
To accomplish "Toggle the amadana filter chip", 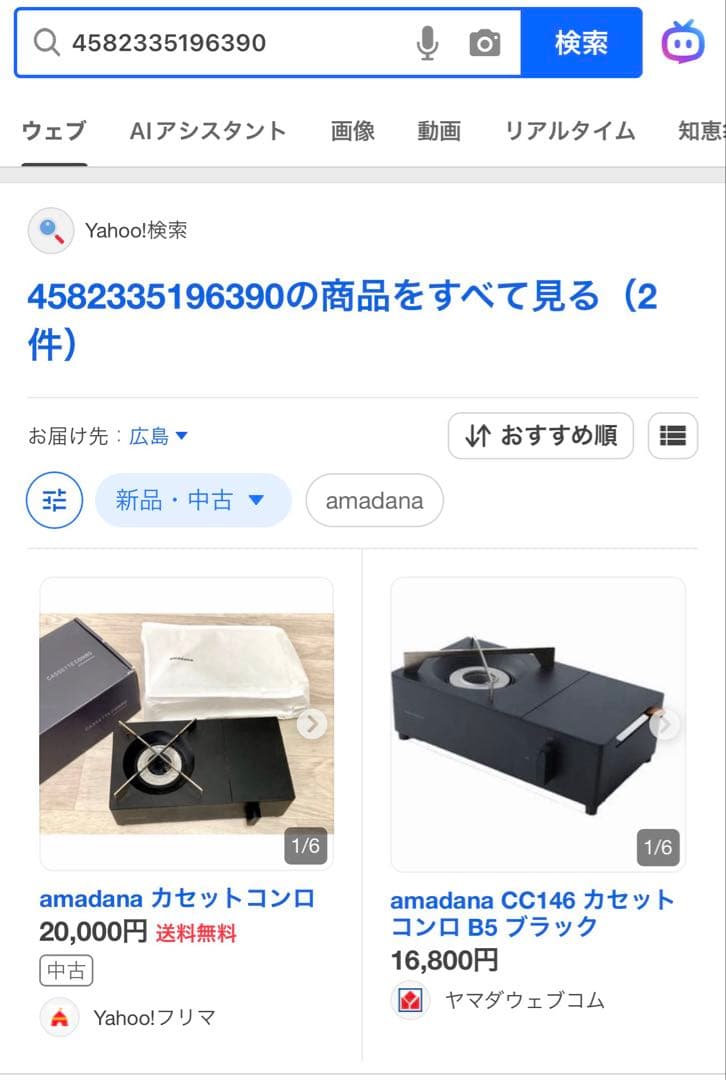I will click(x=374, y=500).
